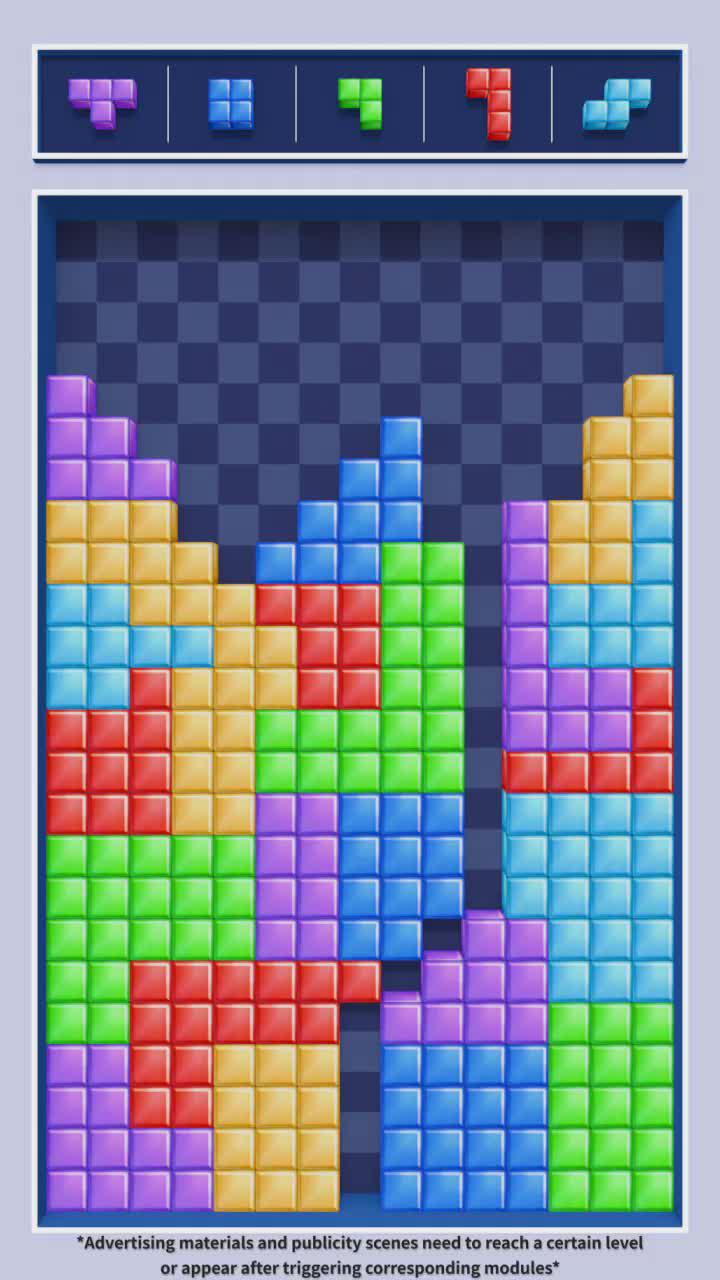Pick the green L-shaped piece

click(362, 102)
